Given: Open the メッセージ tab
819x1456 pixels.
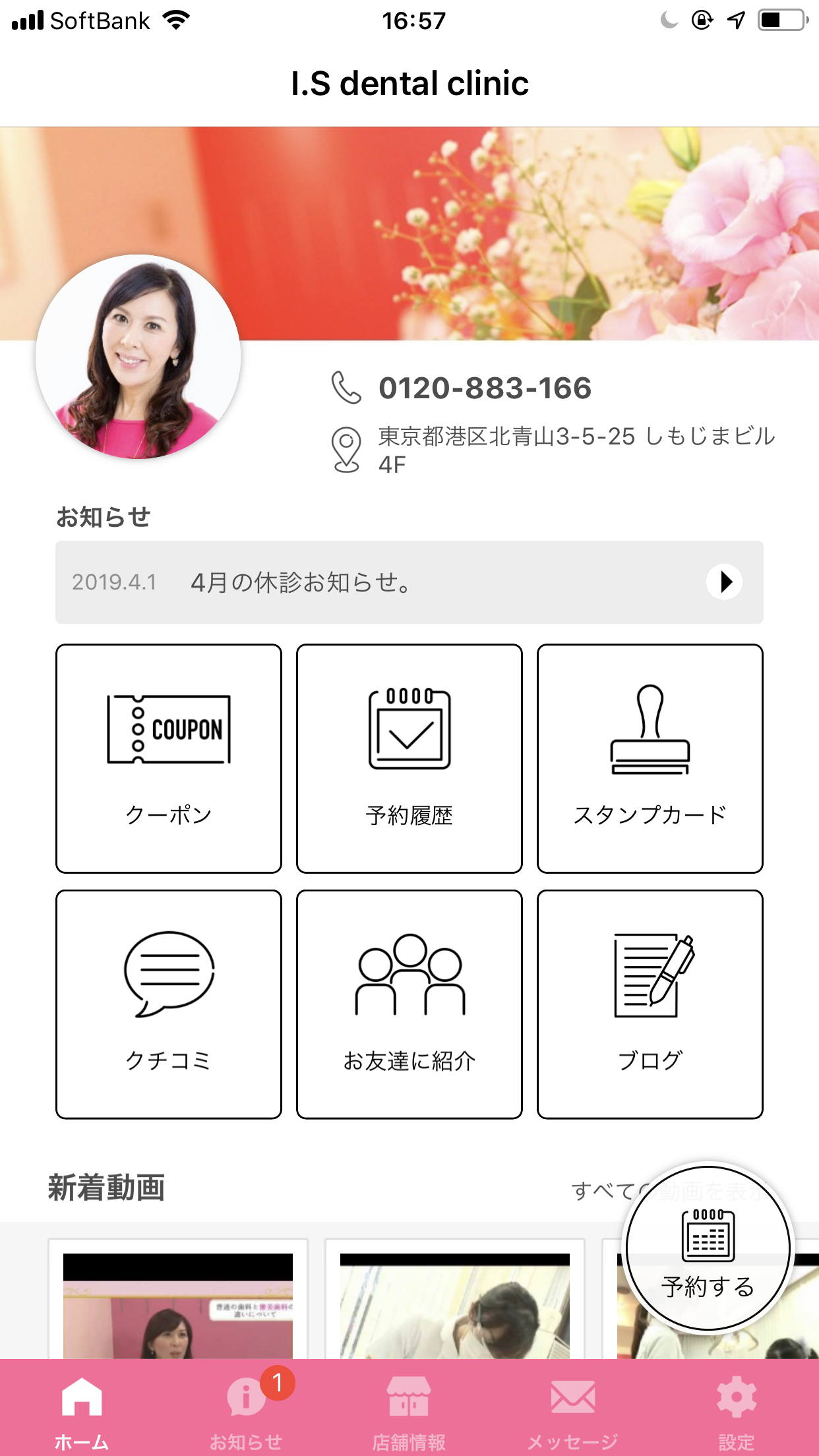Looking at the screenshot, I should pos(572,1409).
